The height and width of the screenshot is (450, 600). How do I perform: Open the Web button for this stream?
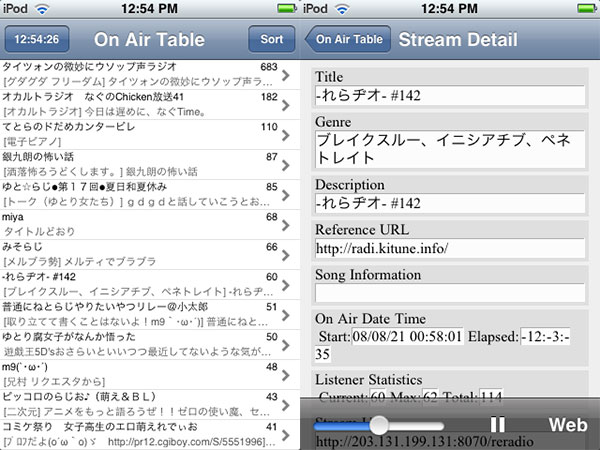tap(567, 424)
